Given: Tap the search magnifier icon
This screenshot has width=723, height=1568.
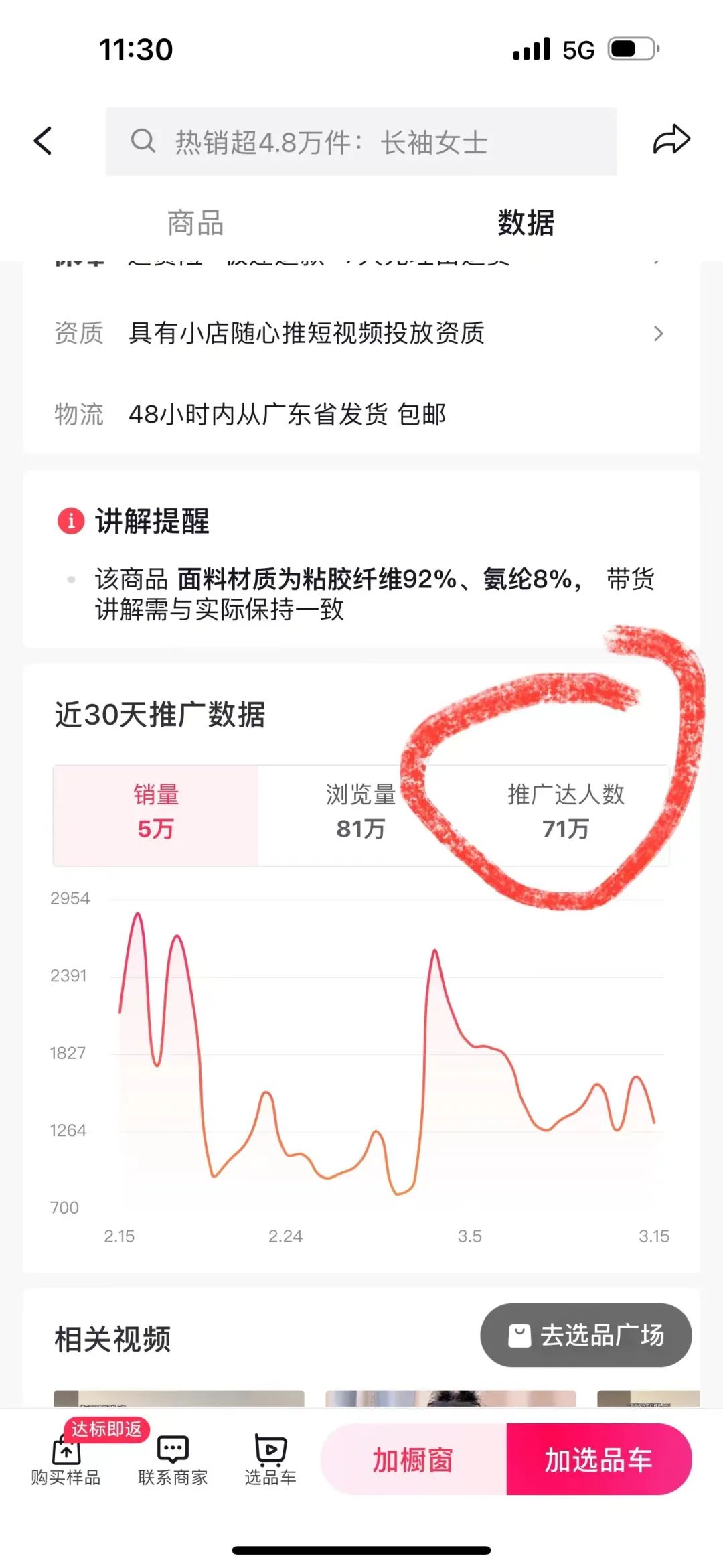Looking at the screenshot, I should 143,140.
